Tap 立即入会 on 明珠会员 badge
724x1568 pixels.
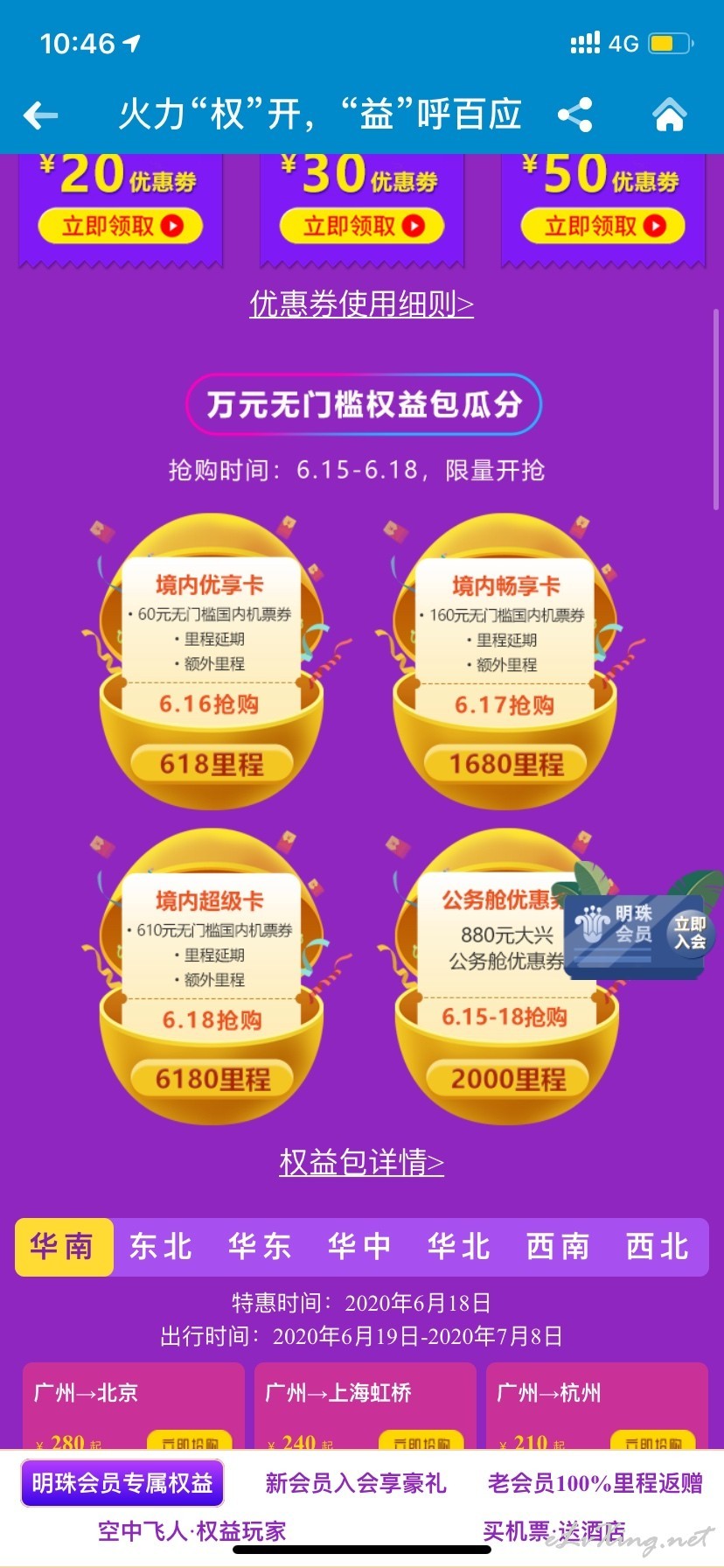click(x=690, y=934)
